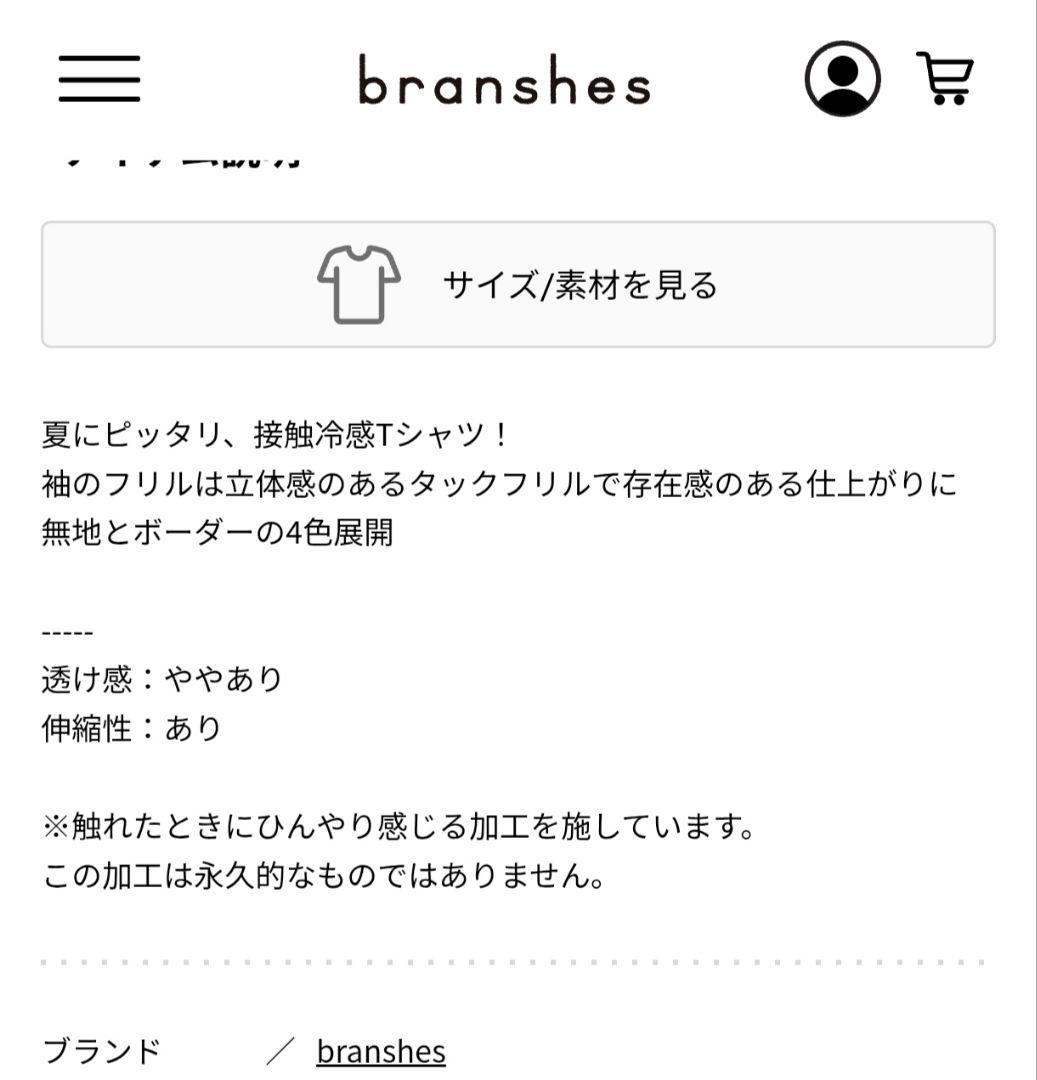Open the shopping cart

pyautogui.click(x=945, y=78)
